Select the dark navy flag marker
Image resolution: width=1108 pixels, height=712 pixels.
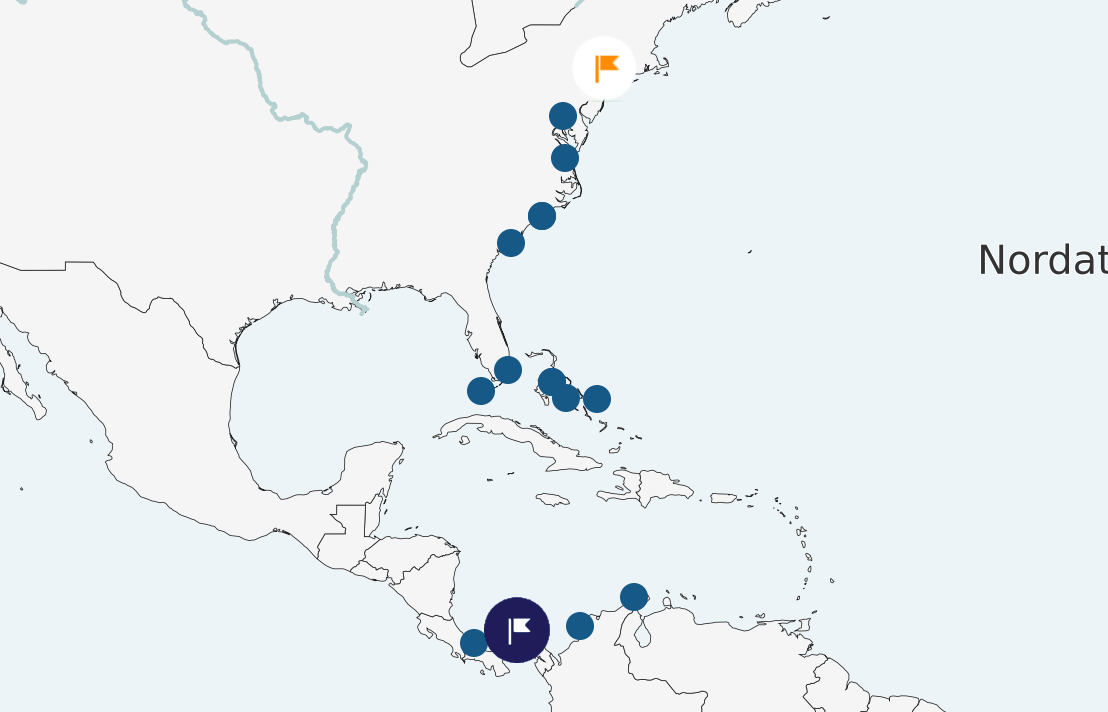tap(517, 630)
